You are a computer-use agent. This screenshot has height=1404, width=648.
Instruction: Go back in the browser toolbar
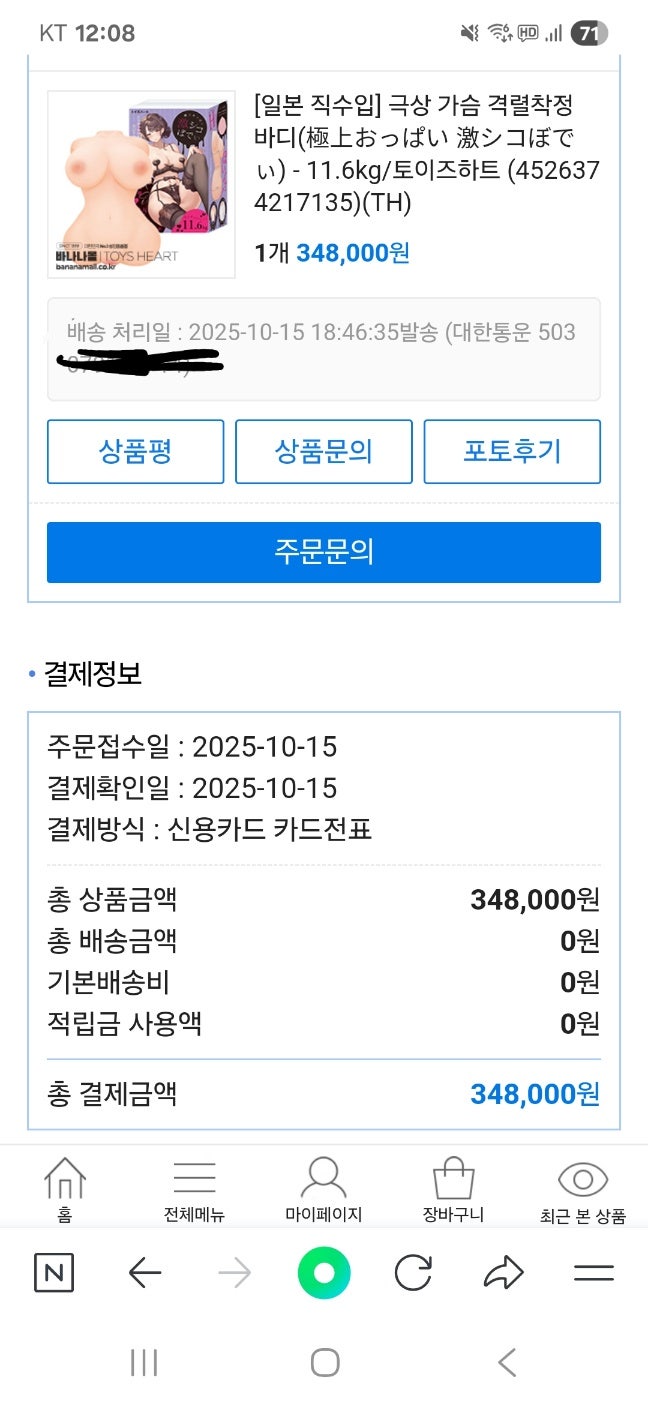[x=145, y=1273]
